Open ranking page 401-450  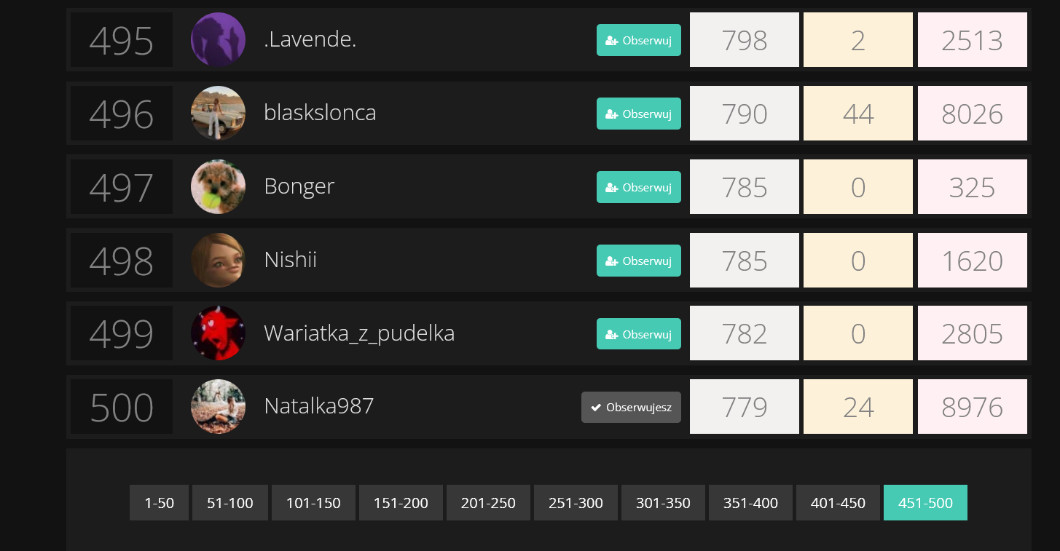coord(838,503)
